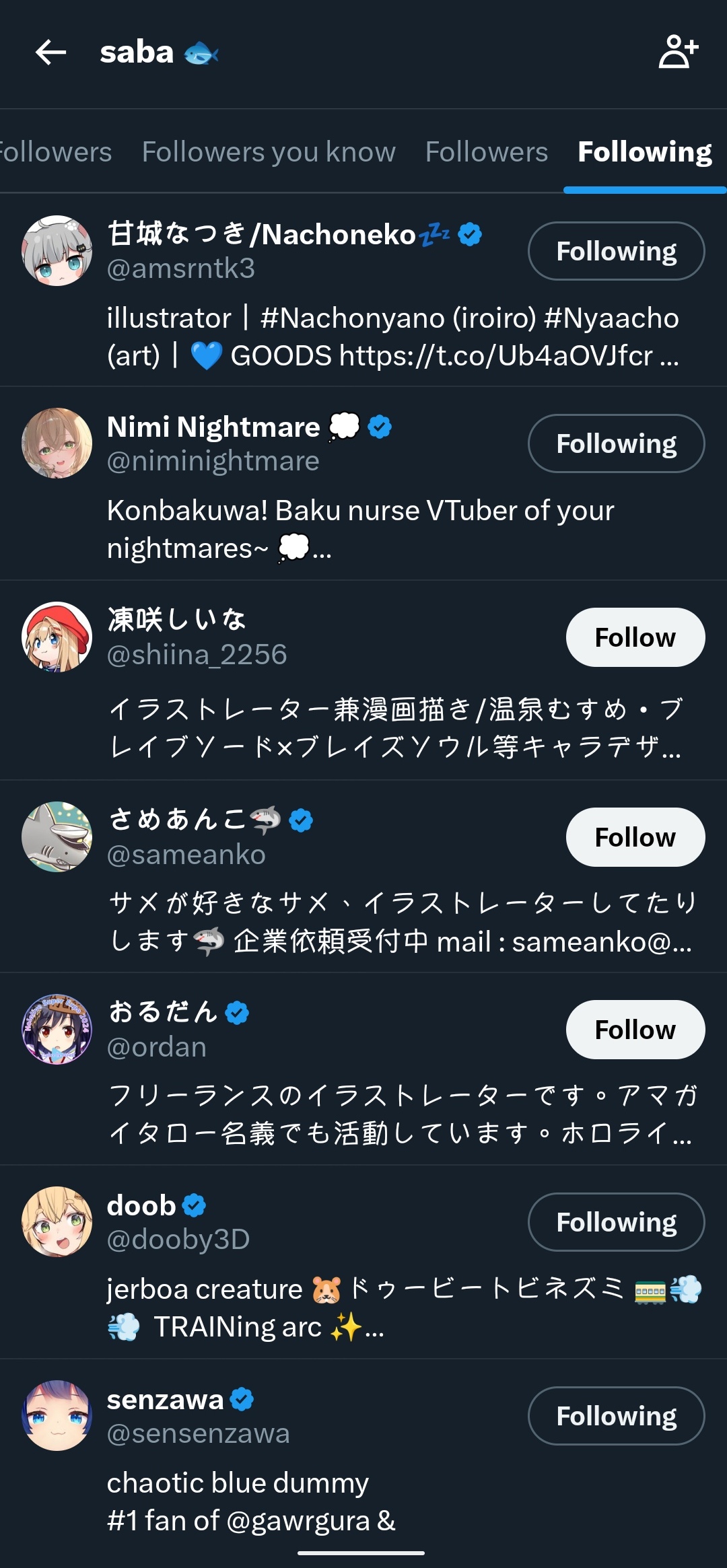727x1568 pixels.
Task: Open Nachoneko's avatar
Action: [57, 251]
